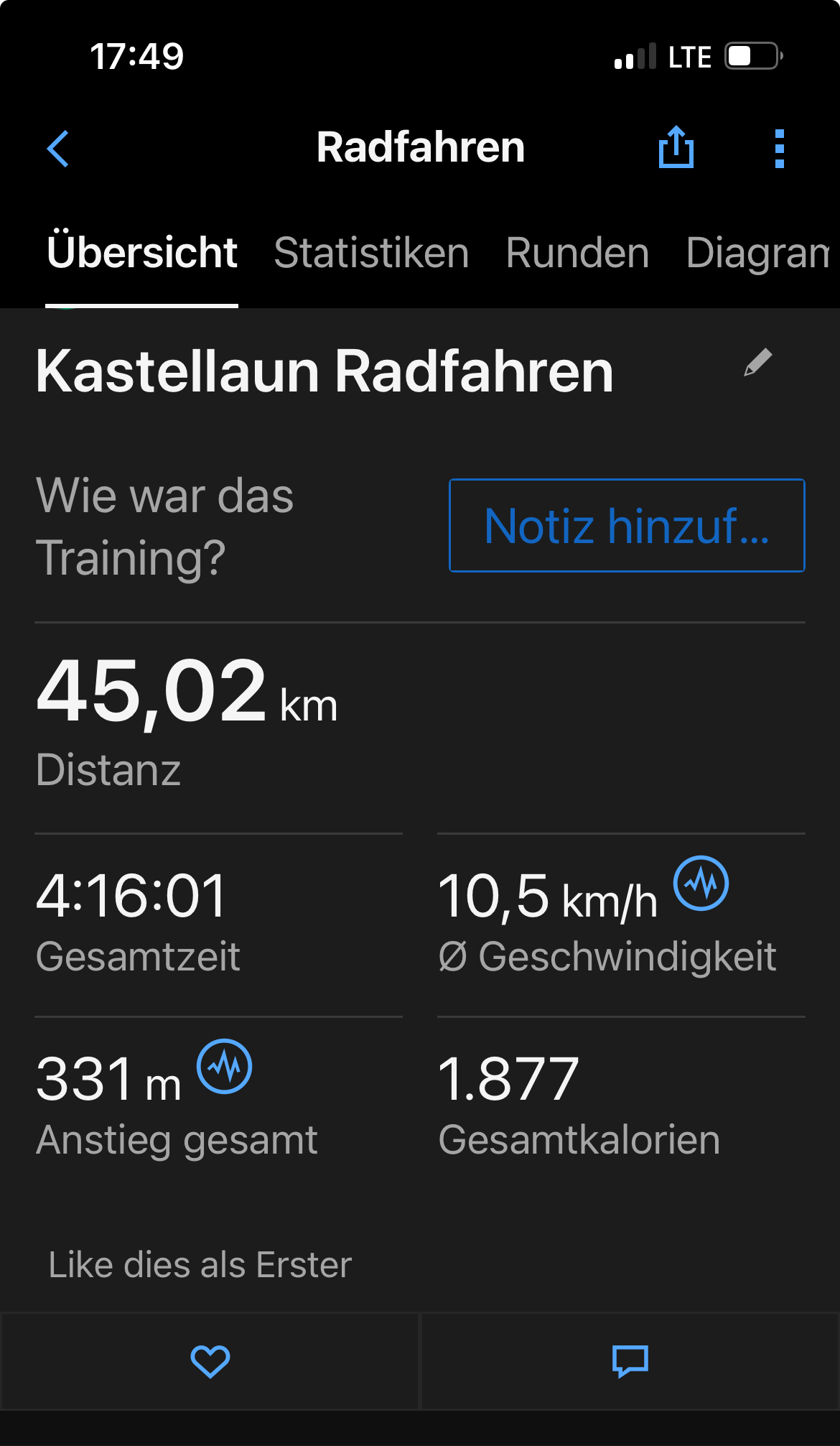Select the Übersicht tab
Viewport: 840px width, 1446px height.
coord(141,253)
